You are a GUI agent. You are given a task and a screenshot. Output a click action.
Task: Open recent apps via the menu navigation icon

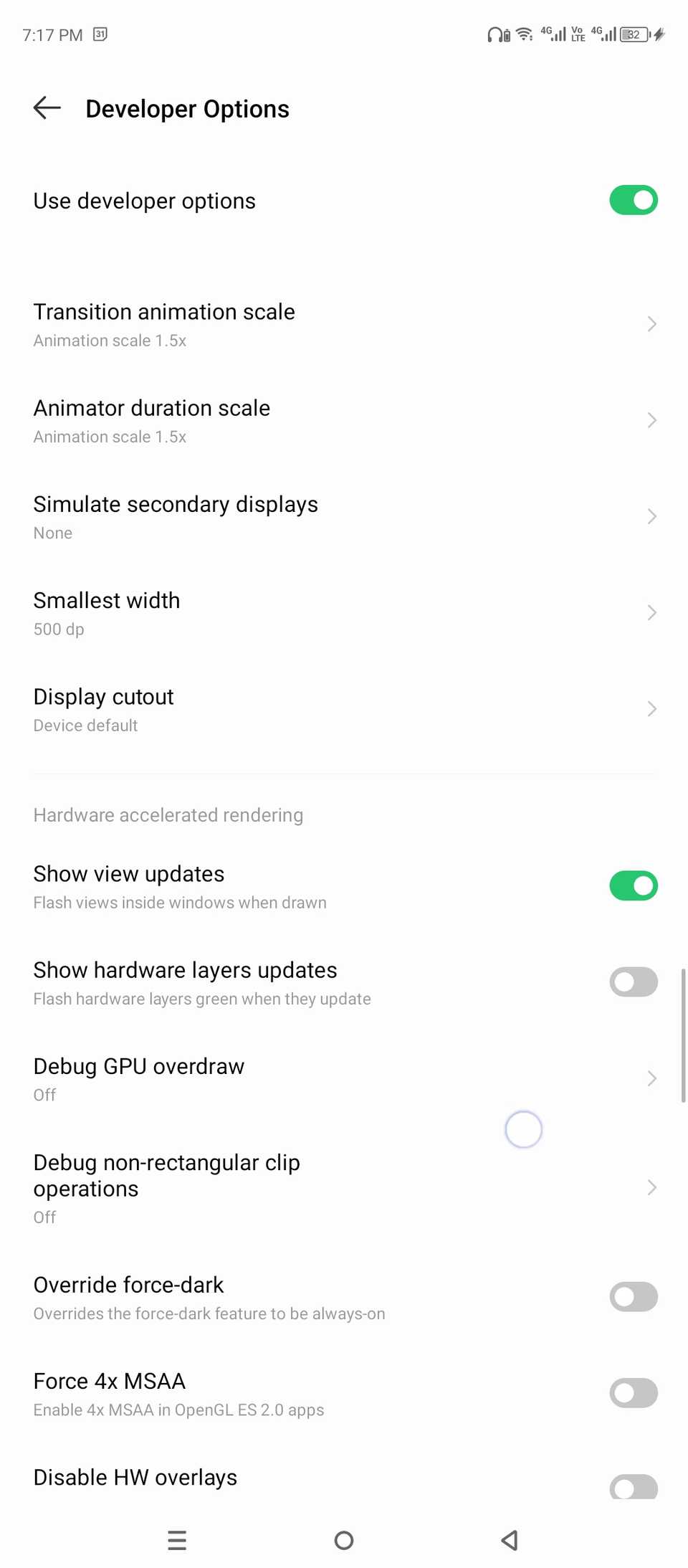(177, 1541)
